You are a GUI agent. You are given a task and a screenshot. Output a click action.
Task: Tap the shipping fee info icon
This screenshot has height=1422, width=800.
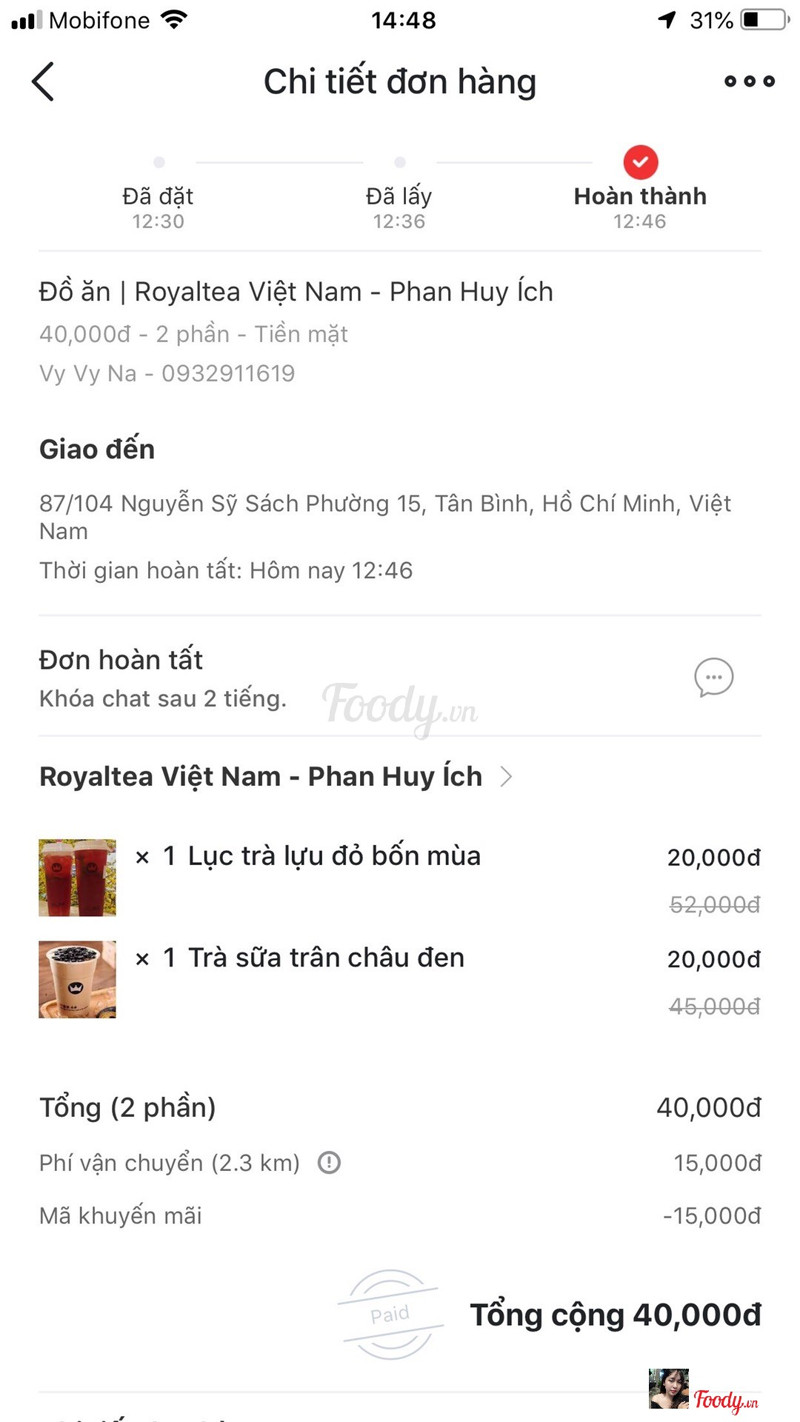point(329,1163)
